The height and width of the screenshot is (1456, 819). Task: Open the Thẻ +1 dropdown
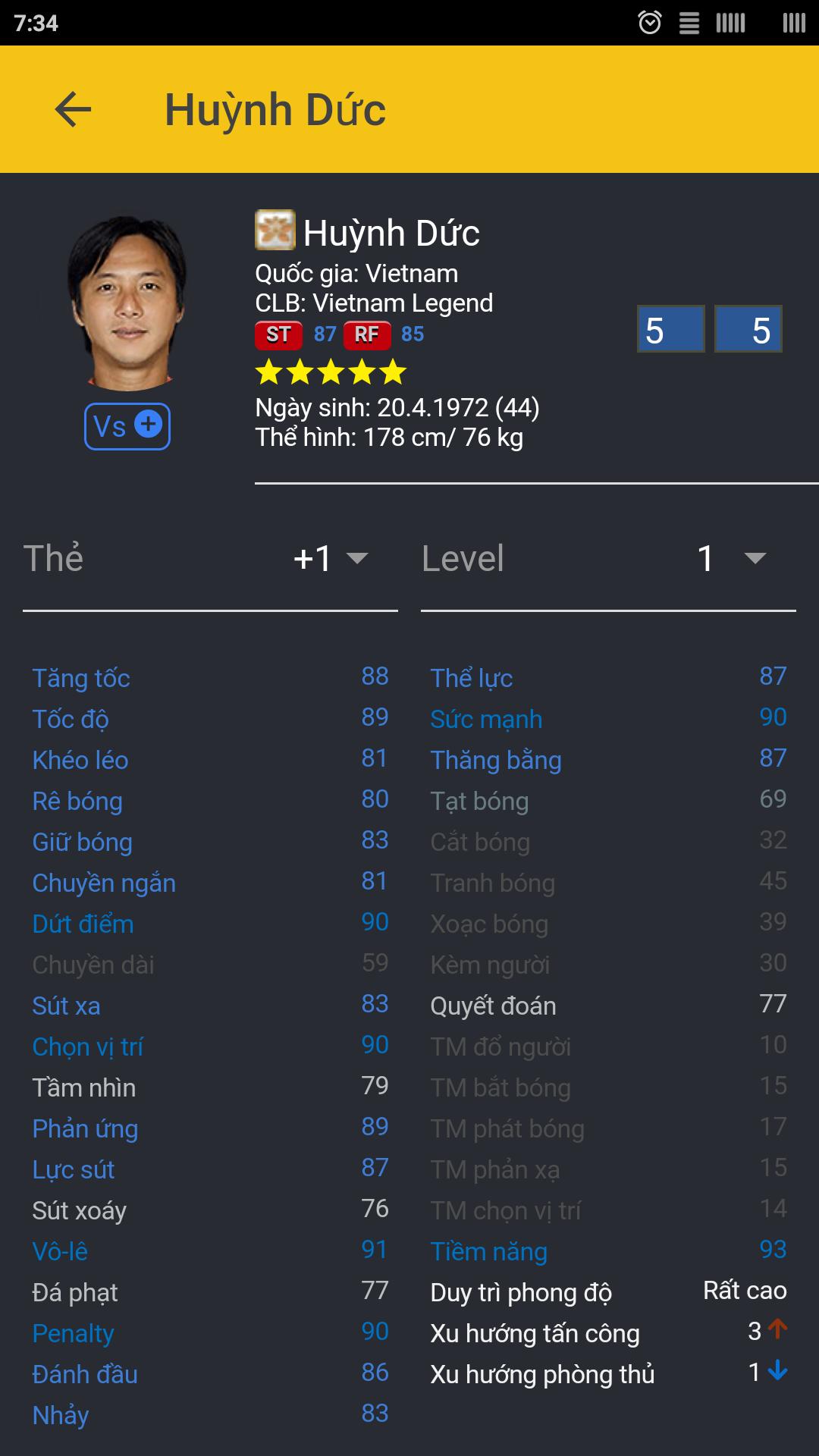(312, 559)
